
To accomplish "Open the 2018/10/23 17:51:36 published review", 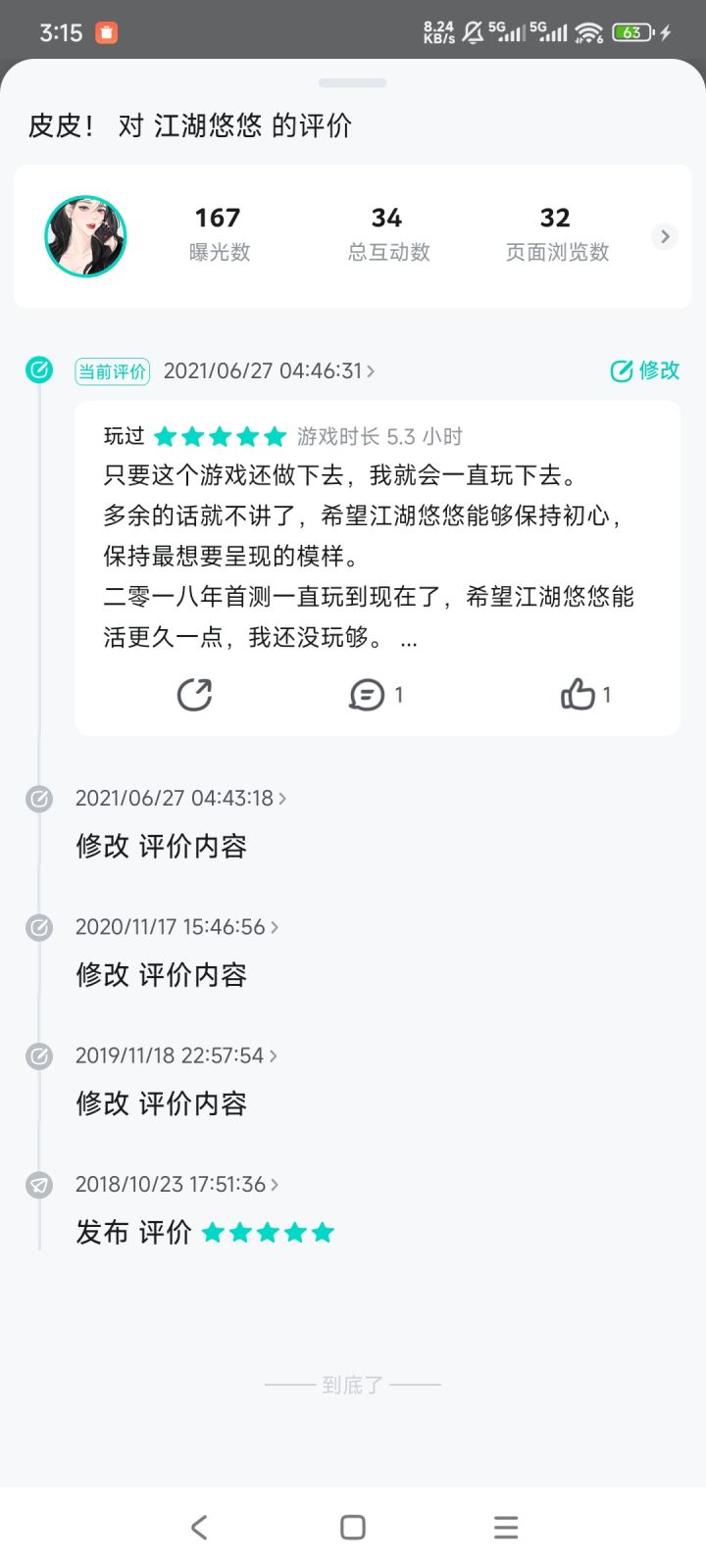I will 177,1184.
